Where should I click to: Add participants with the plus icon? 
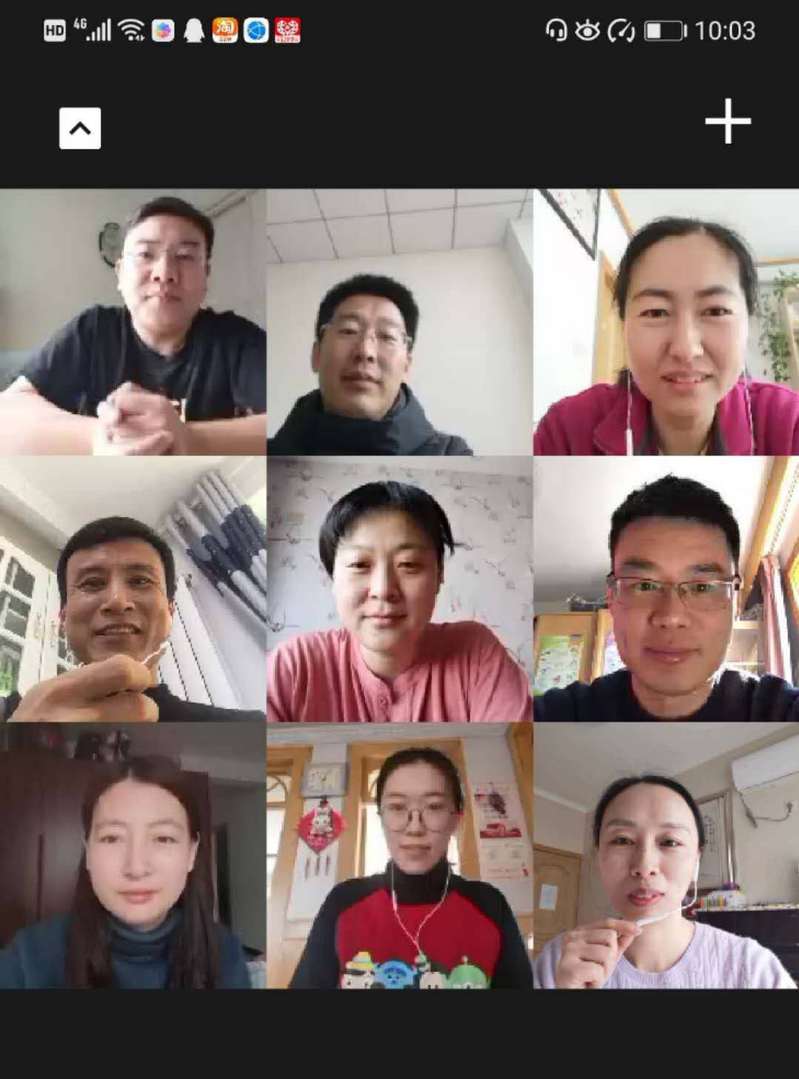point(727,122)
